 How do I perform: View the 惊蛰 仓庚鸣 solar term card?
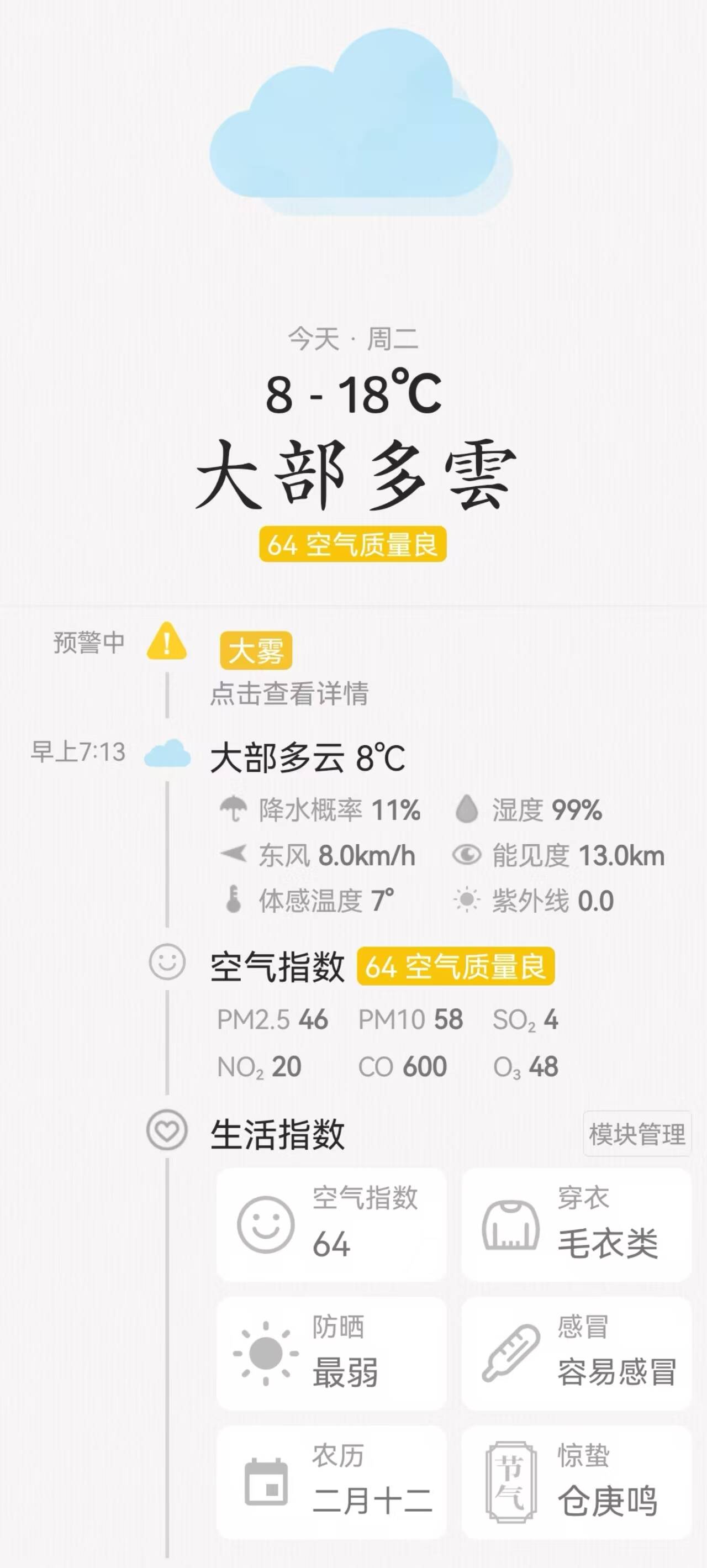[x=576, y=1482]
